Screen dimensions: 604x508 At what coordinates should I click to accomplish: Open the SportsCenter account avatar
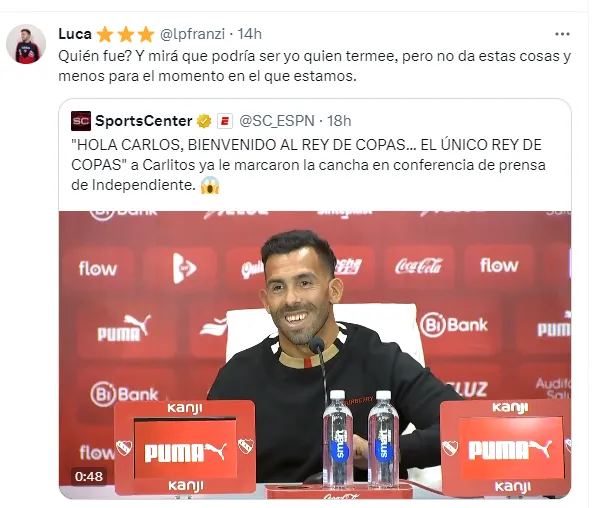click(x=81, y=121)
